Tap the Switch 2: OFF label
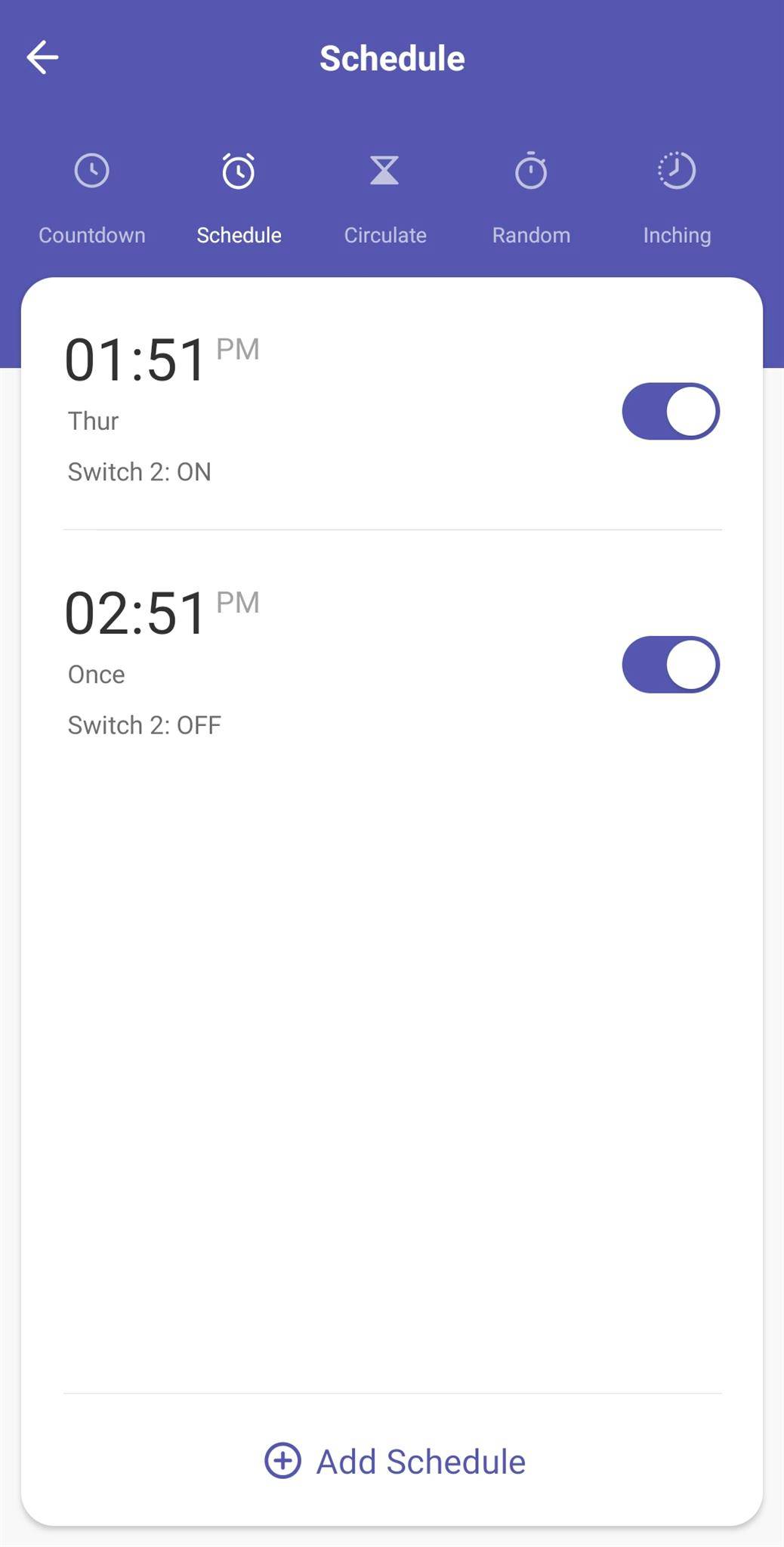784x1547 pixels. point(144,725)
